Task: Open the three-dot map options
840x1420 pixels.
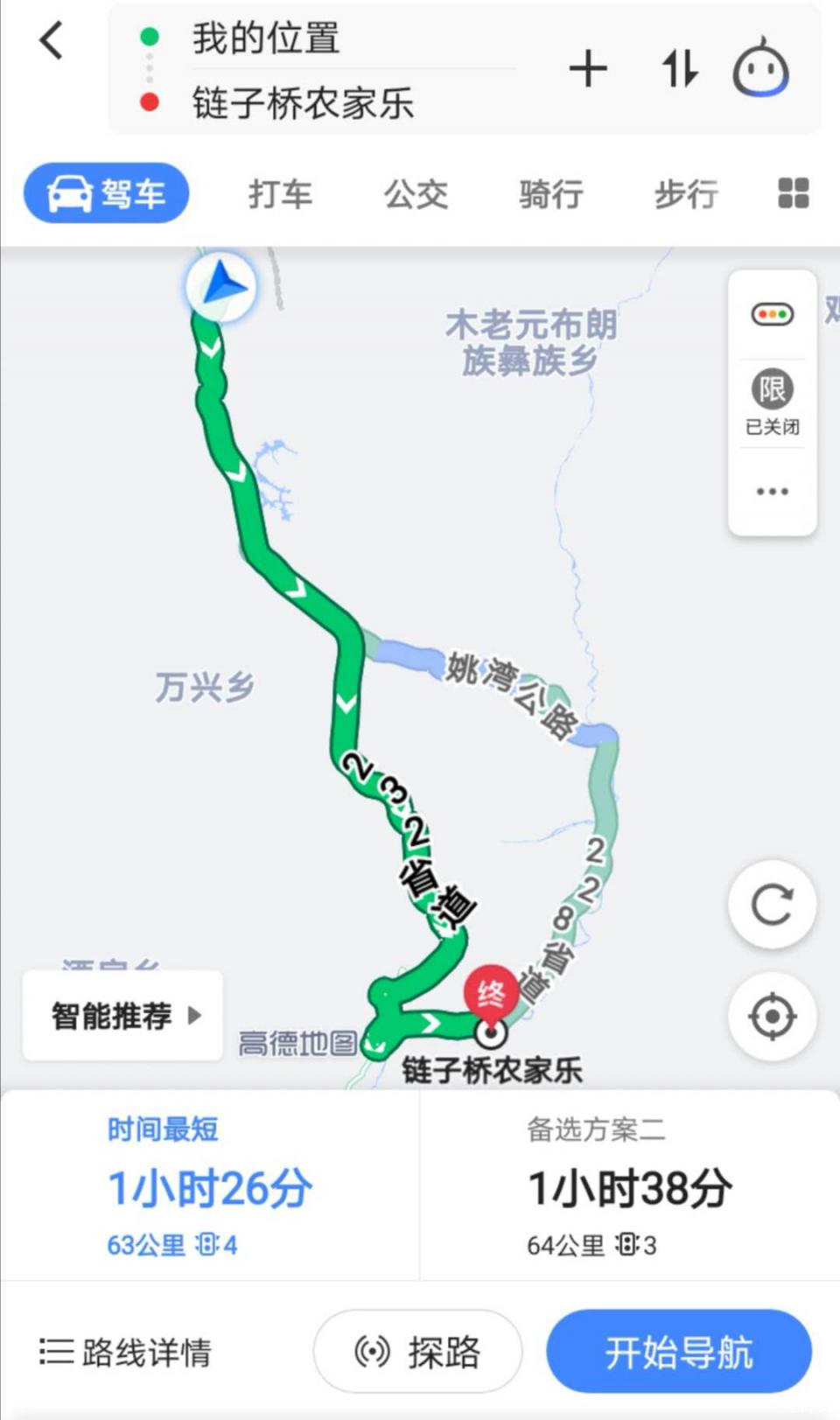Action: (772, 491)
